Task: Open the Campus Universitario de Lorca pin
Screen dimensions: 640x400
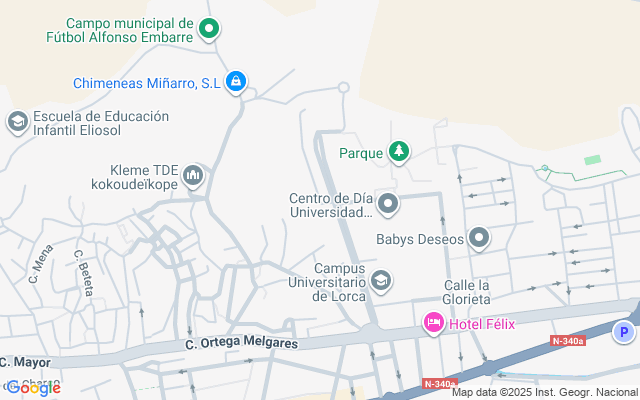Action: (x=380, y=281)
